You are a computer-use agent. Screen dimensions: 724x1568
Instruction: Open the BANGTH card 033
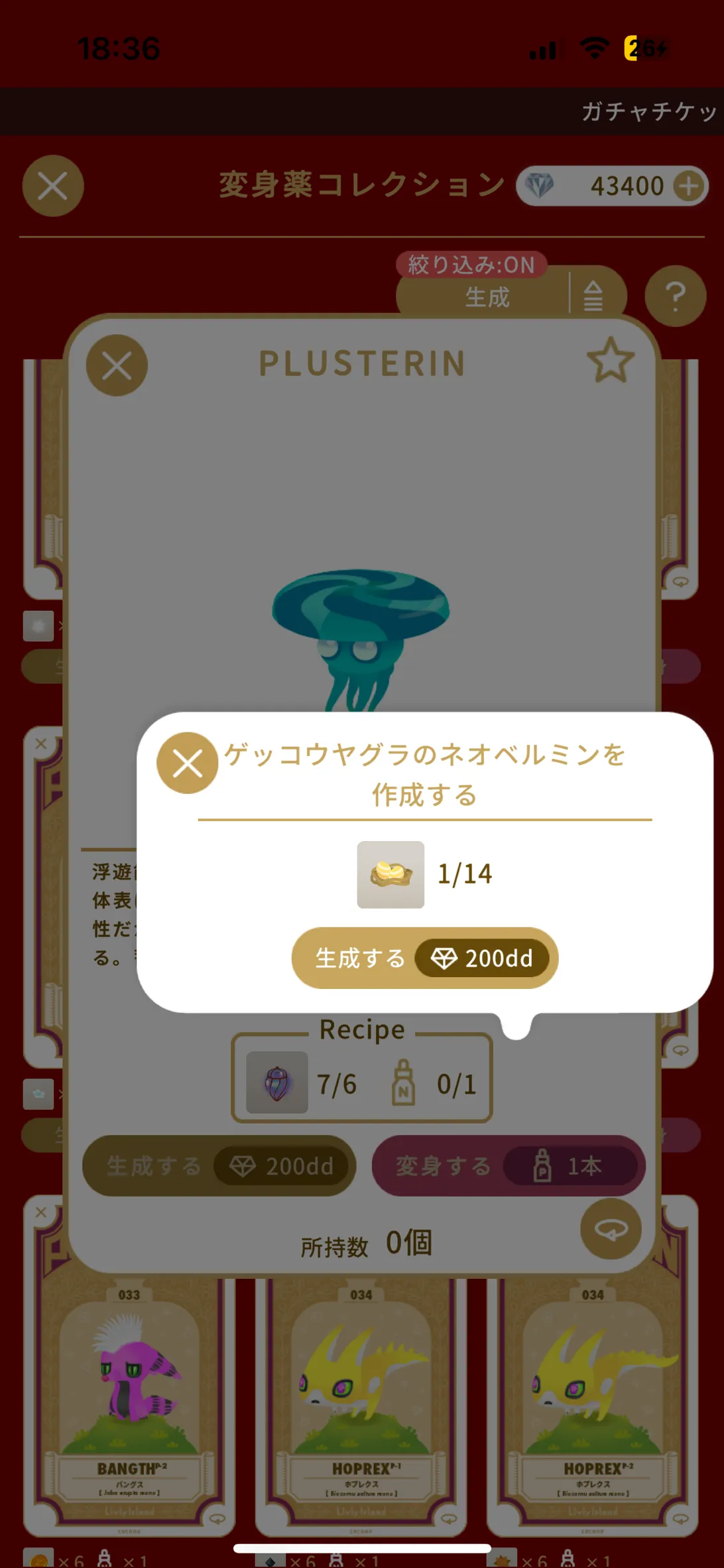[129, 1405]
